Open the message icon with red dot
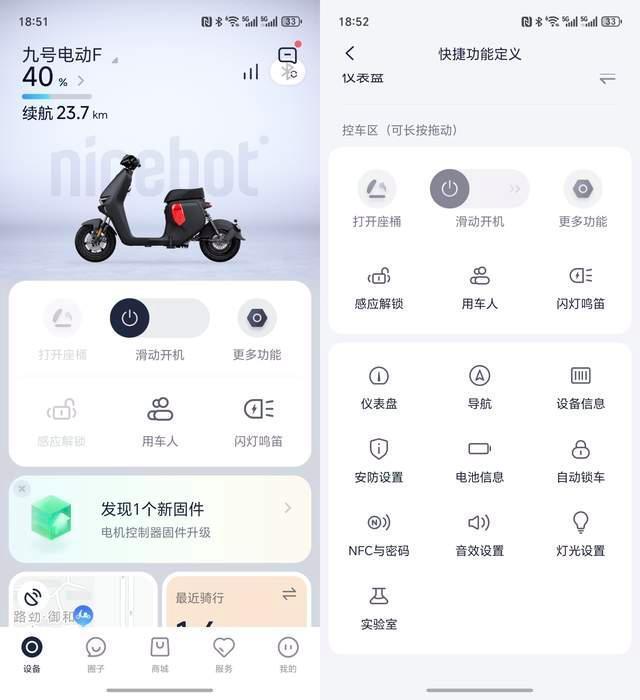 [288, 55]
